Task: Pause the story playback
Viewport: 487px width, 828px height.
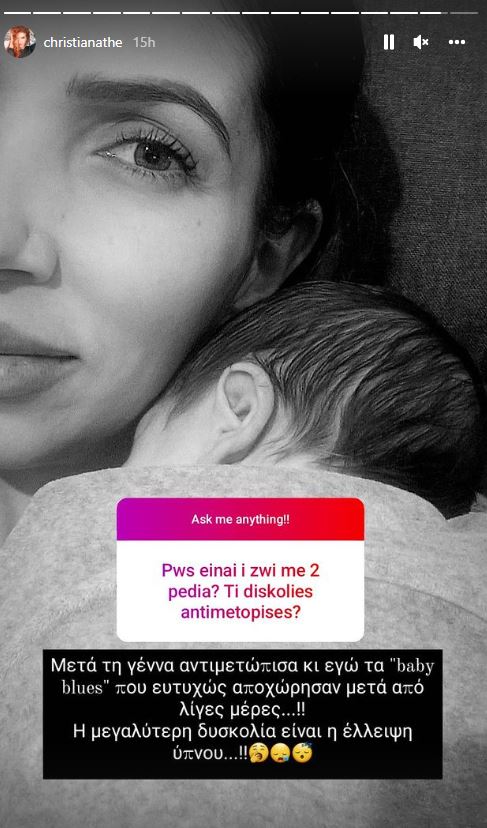Action: tap(389, 42)
